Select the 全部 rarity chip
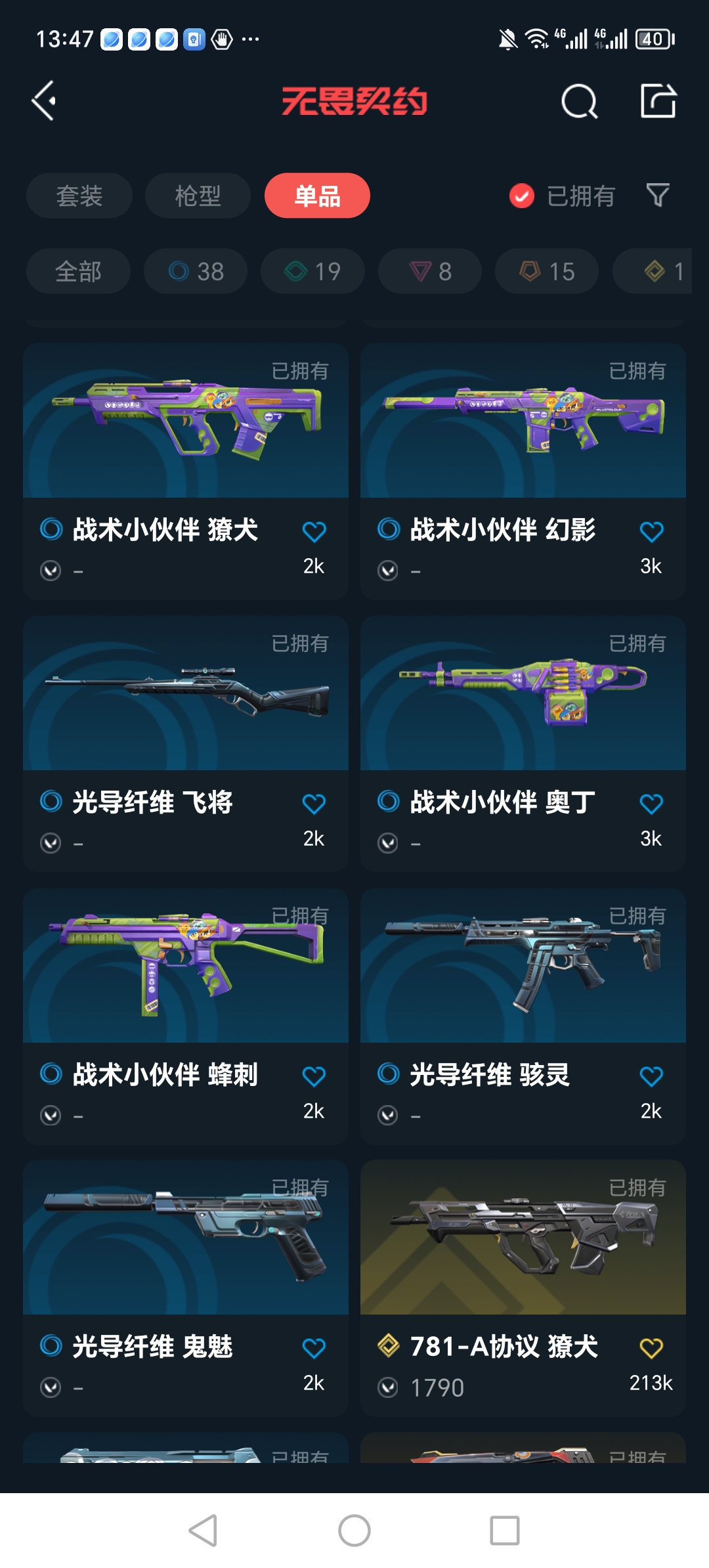Screen dimensions: 709x1568 coord(78,271)
